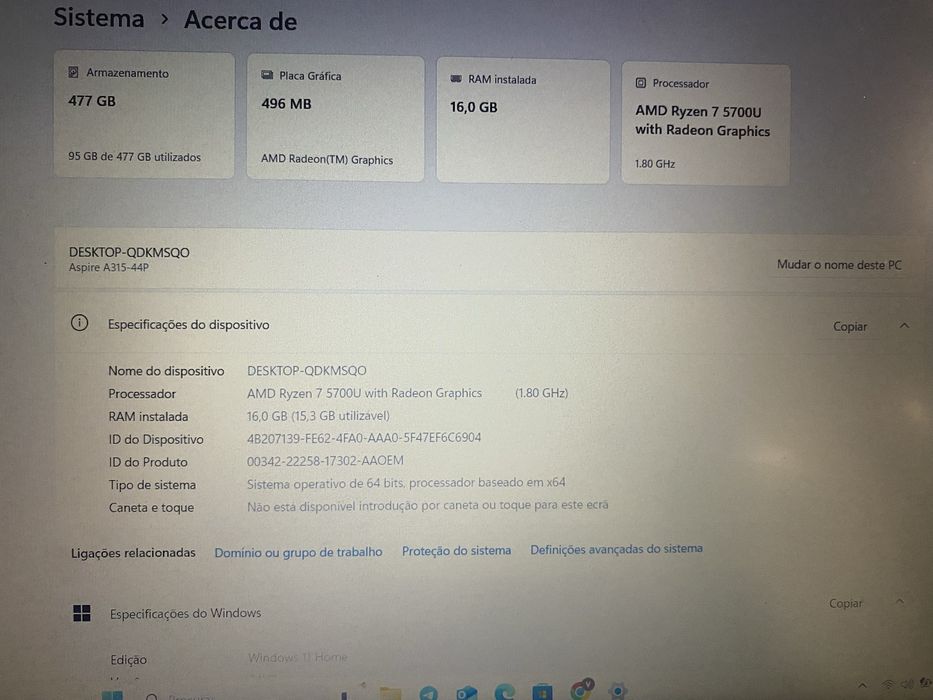Go back to Sistema in the breadcrumb

99,18
